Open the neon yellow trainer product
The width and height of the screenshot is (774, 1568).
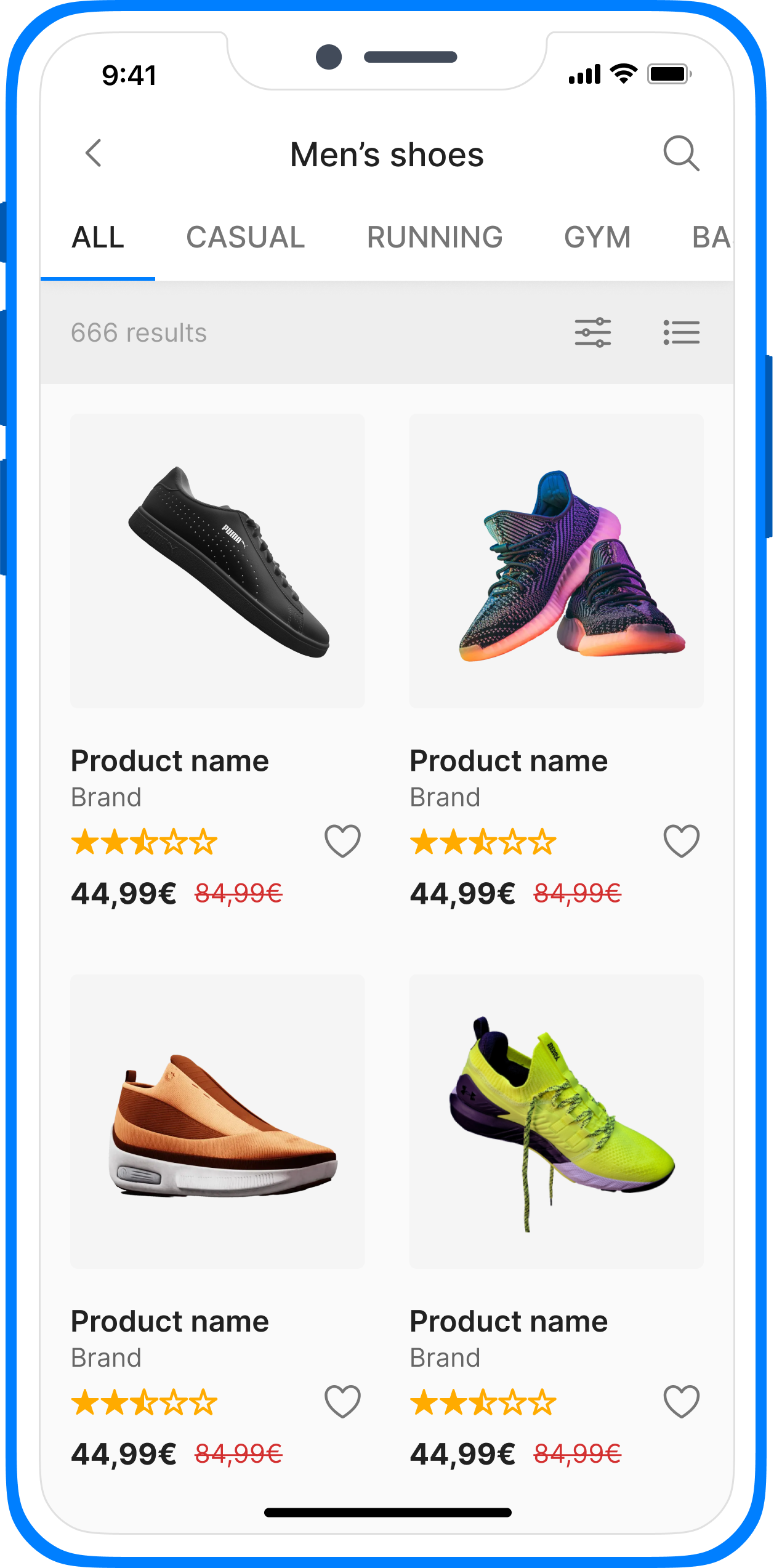pyautogui.click(x=556, y=1121)
